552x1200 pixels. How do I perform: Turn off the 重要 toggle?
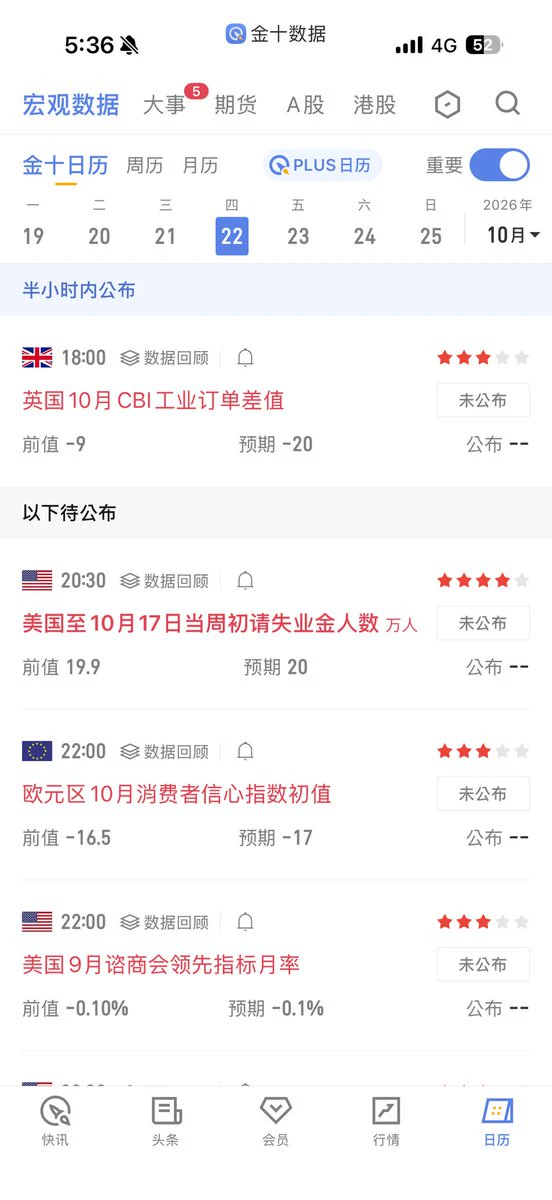tap(499, 165)
